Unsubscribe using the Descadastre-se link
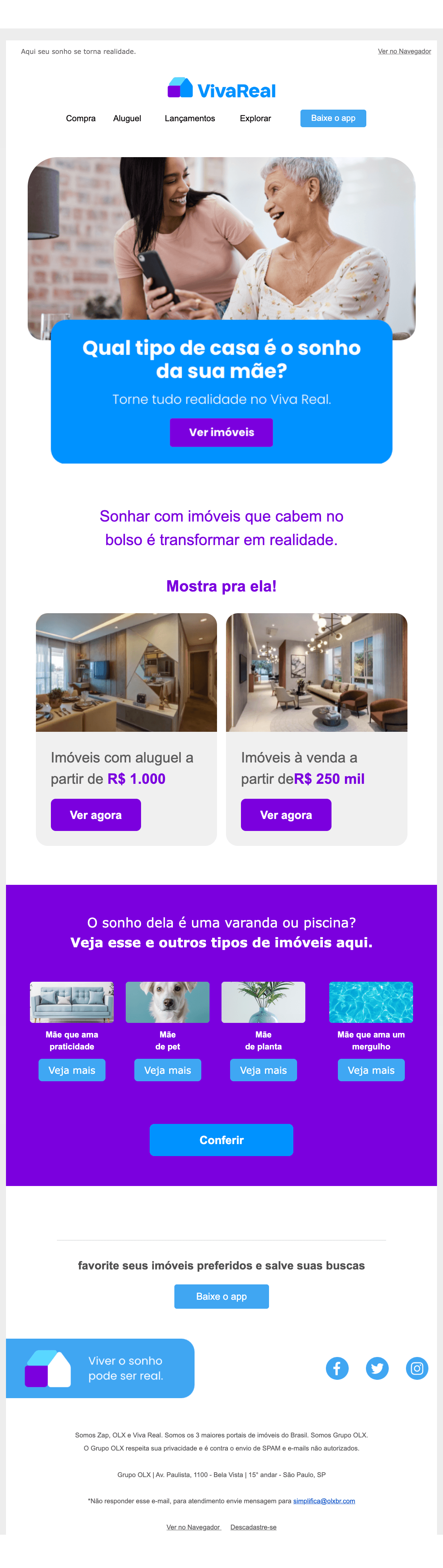 [x=253, y=1527]
